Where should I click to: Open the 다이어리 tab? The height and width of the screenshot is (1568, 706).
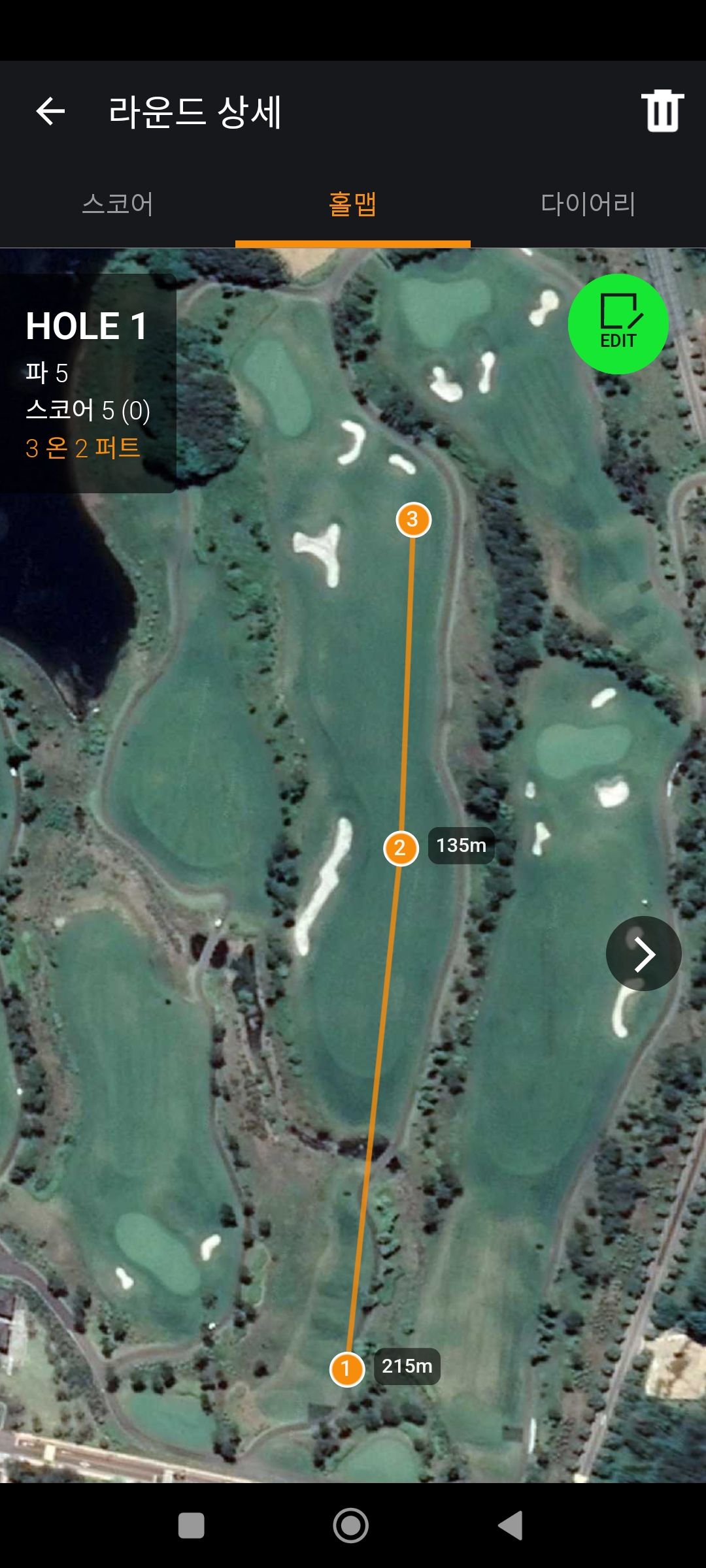point(588,204)
